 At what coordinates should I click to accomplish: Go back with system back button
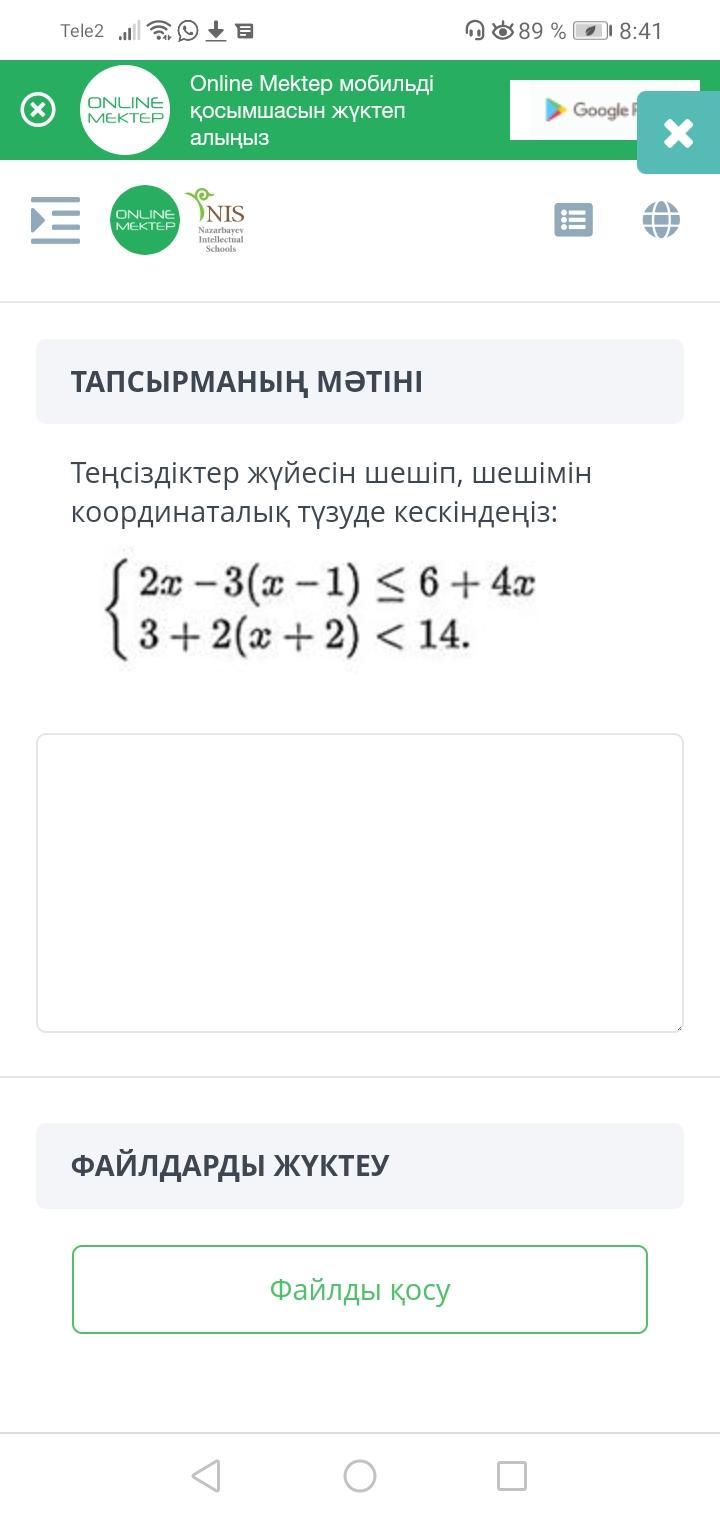[206, 1476]
